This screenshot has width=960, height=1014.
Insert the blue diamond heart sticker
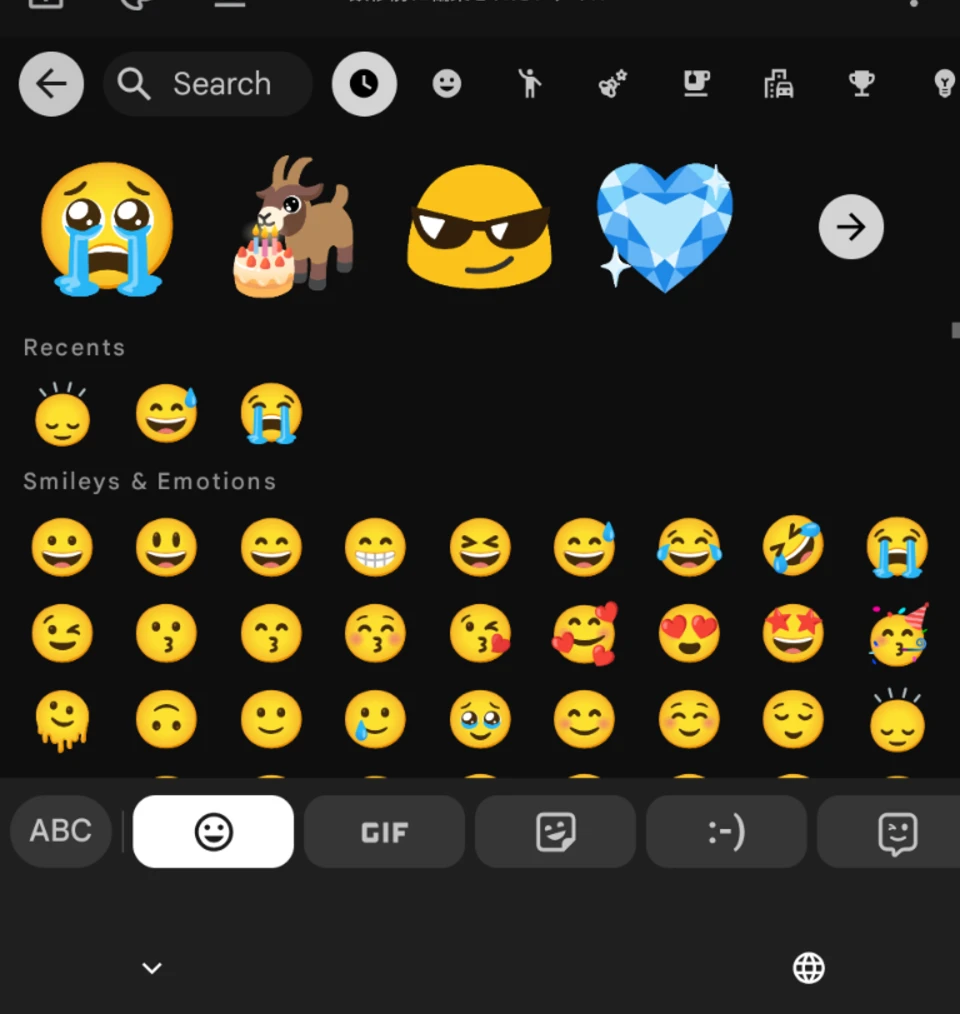(664, 227)
